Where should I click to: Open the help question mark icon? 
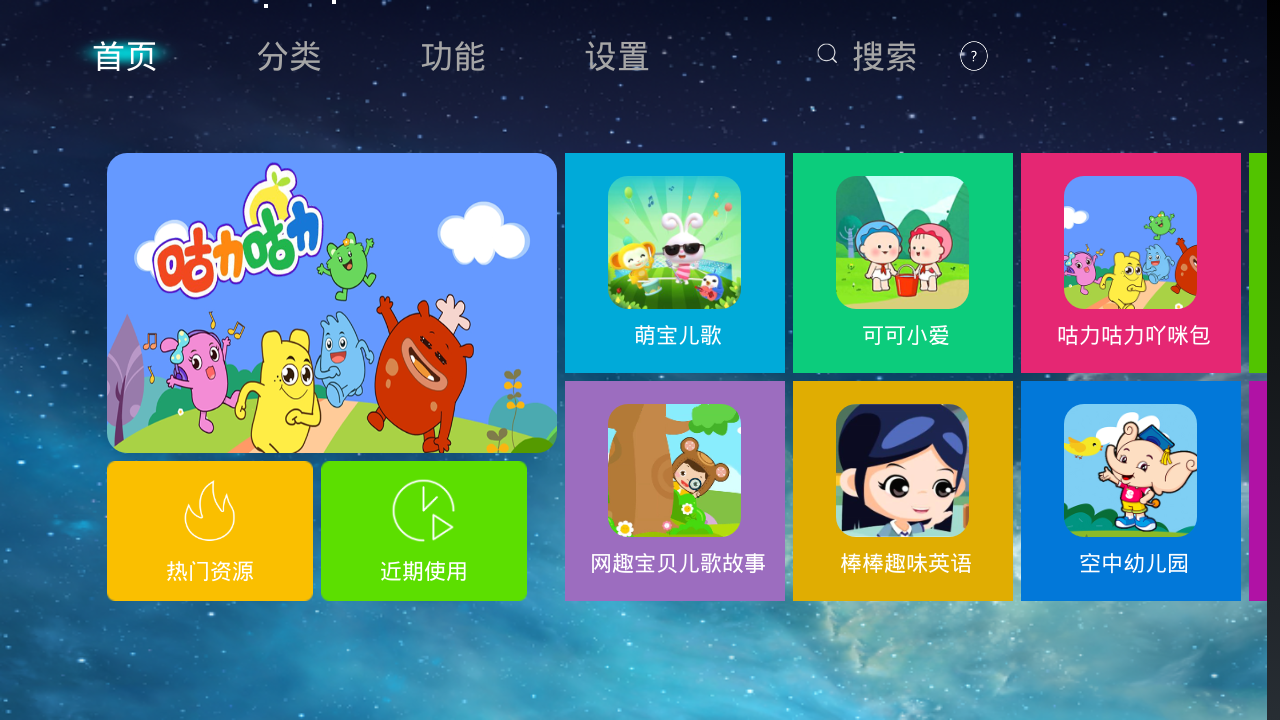[974, 57]
